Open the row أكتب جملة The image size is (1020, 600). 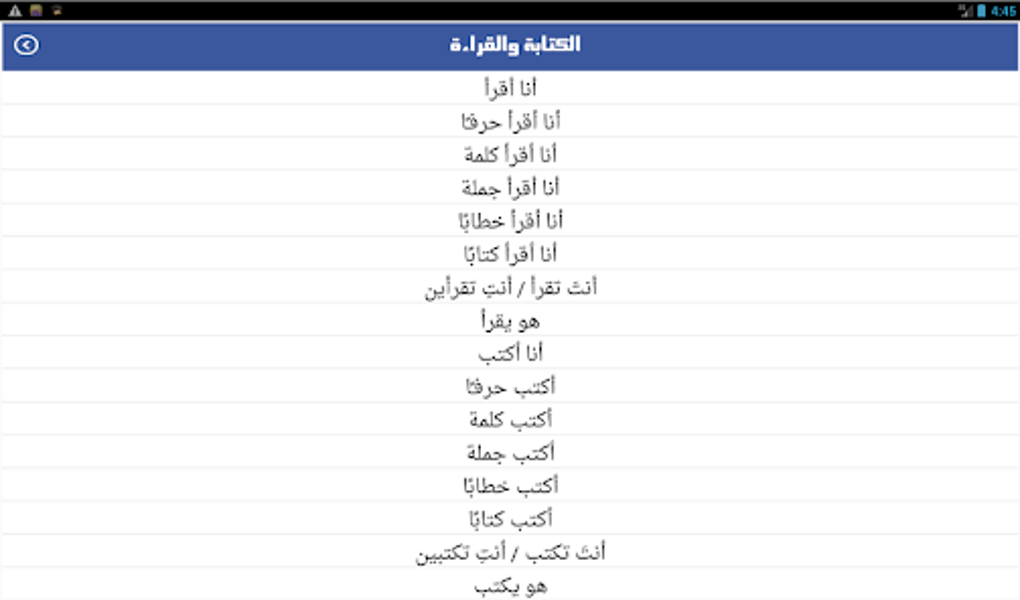510,453
